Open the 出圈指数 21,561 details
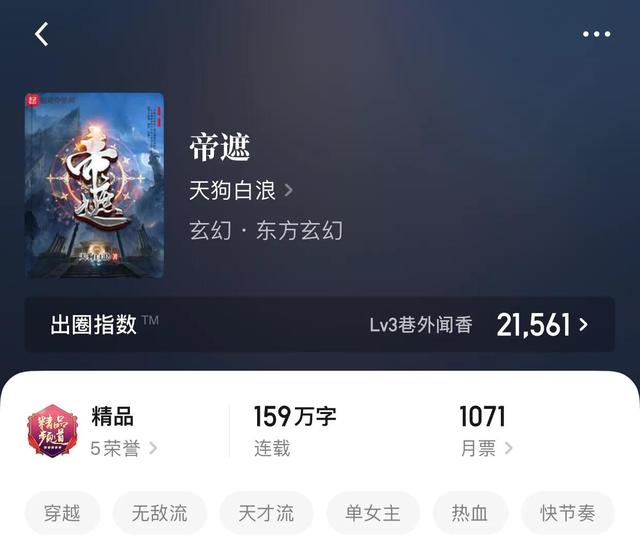The width and height of the screenshot is (640, 551). 320,324
